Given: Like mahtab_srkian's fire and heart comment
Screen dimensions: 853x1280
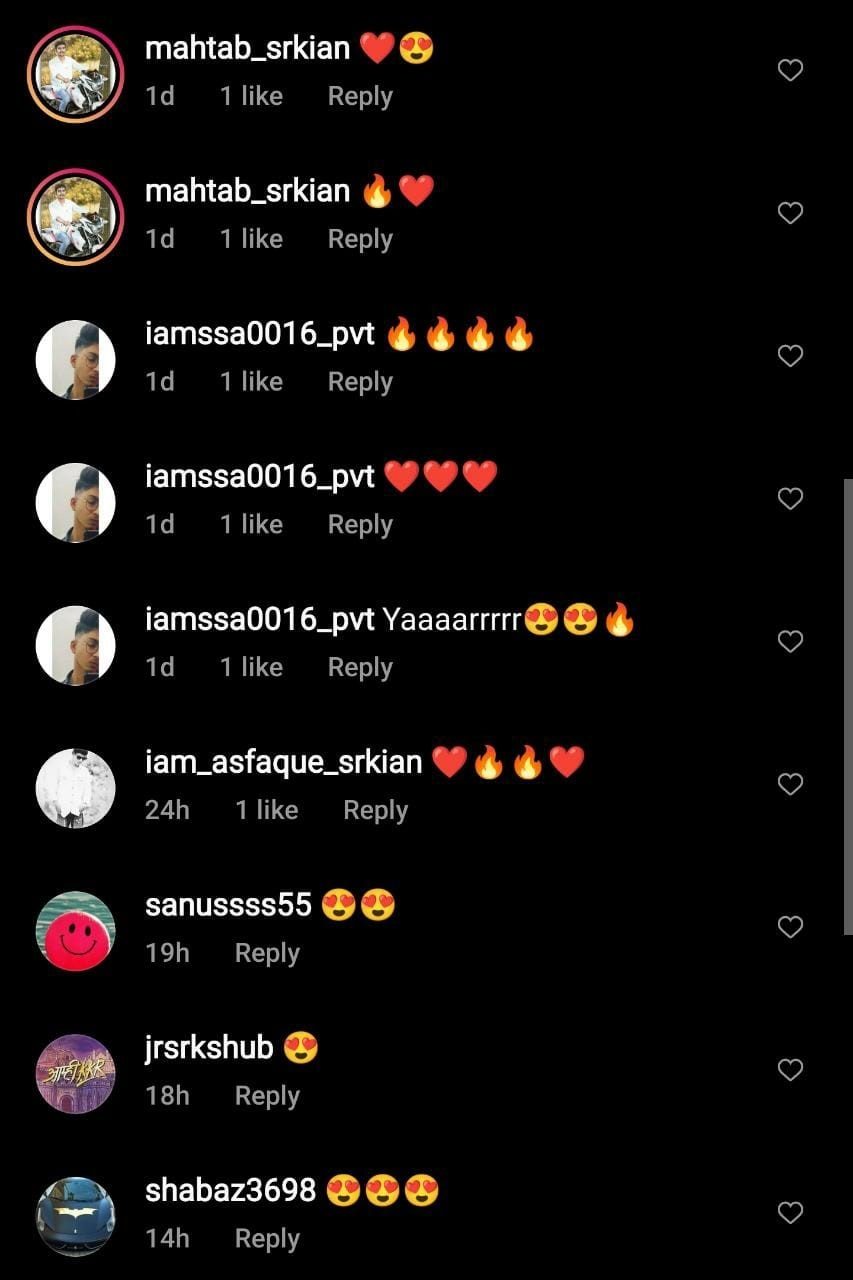Looking at the screenshot, I should tap(790, 213).
